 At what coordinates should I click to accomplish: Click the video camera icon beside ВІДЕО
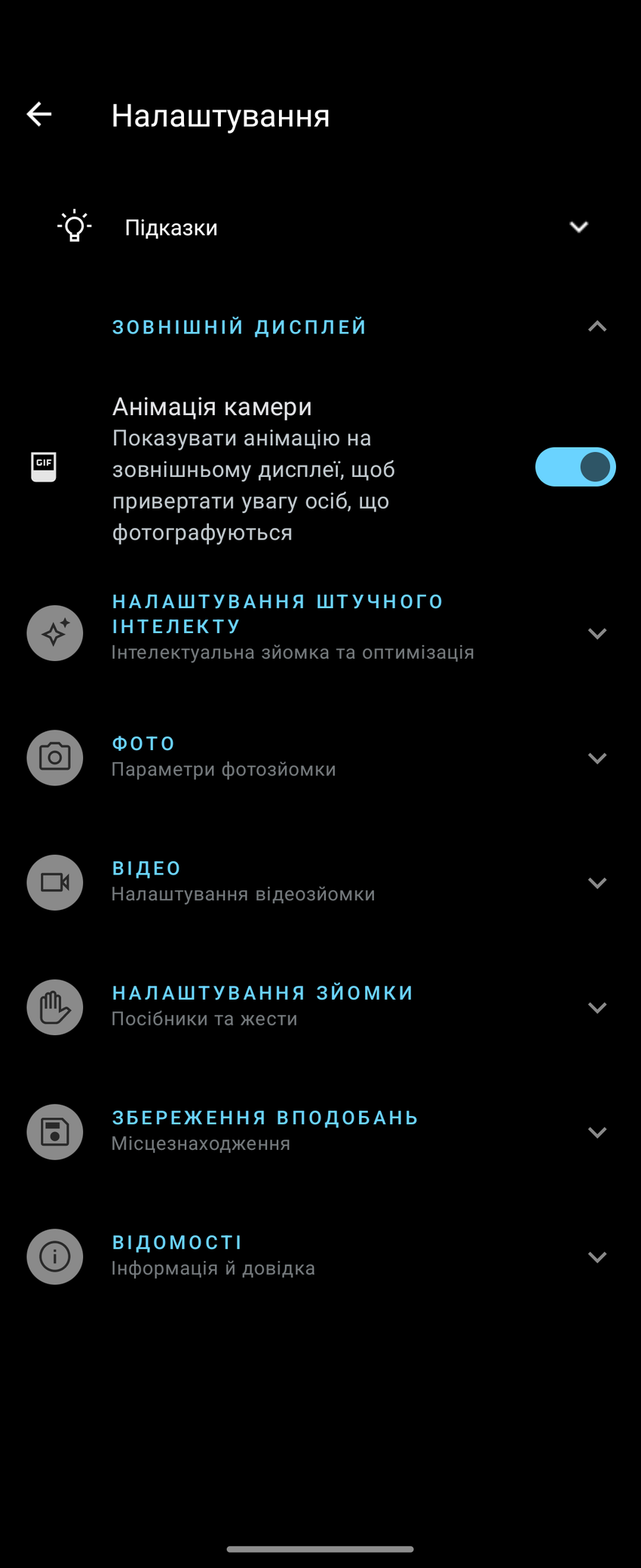[x=54, y=882]
